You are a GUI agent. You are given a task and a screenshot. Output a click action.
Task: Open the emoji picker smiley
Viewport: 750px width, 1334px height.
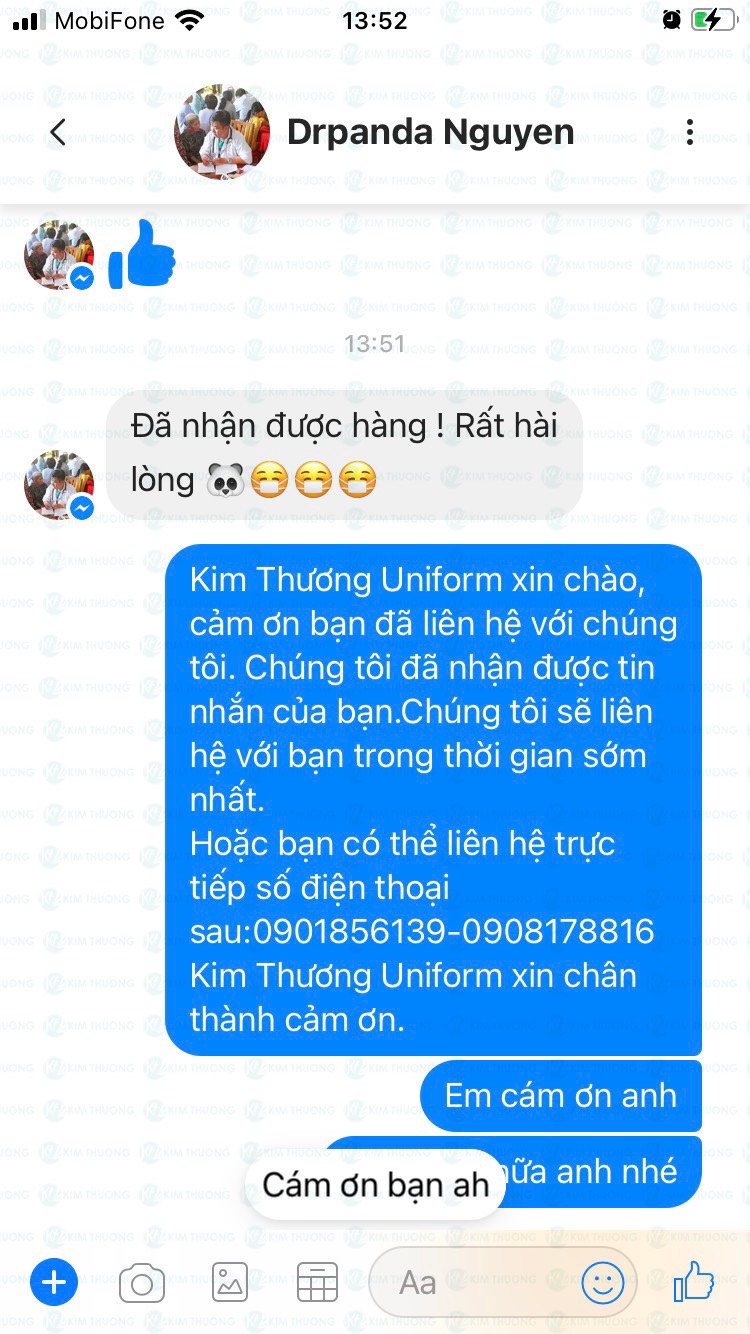602,1282
